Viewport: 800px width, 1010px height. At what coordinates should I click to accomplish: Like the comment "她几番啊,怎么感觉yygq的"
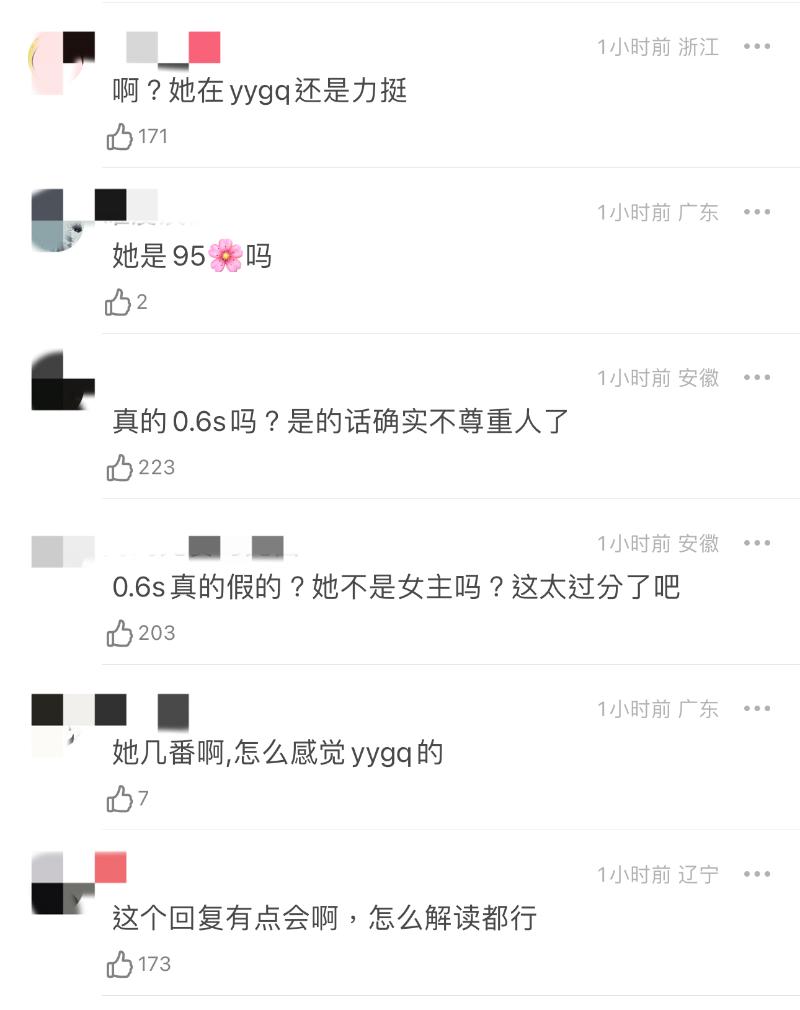(x=120, y=799)
